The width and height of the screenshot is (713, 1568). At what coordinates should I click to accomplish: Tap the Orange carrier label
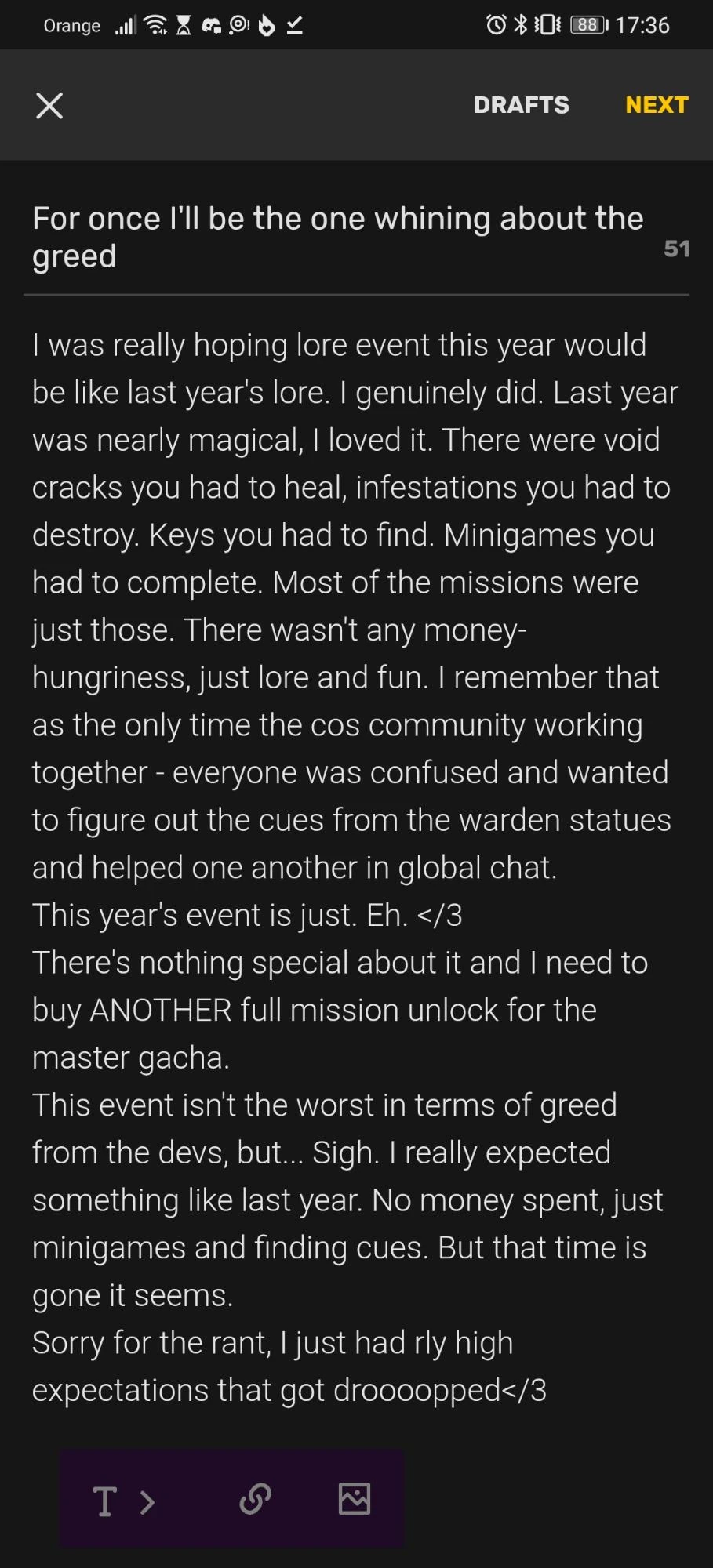(71, 24)
